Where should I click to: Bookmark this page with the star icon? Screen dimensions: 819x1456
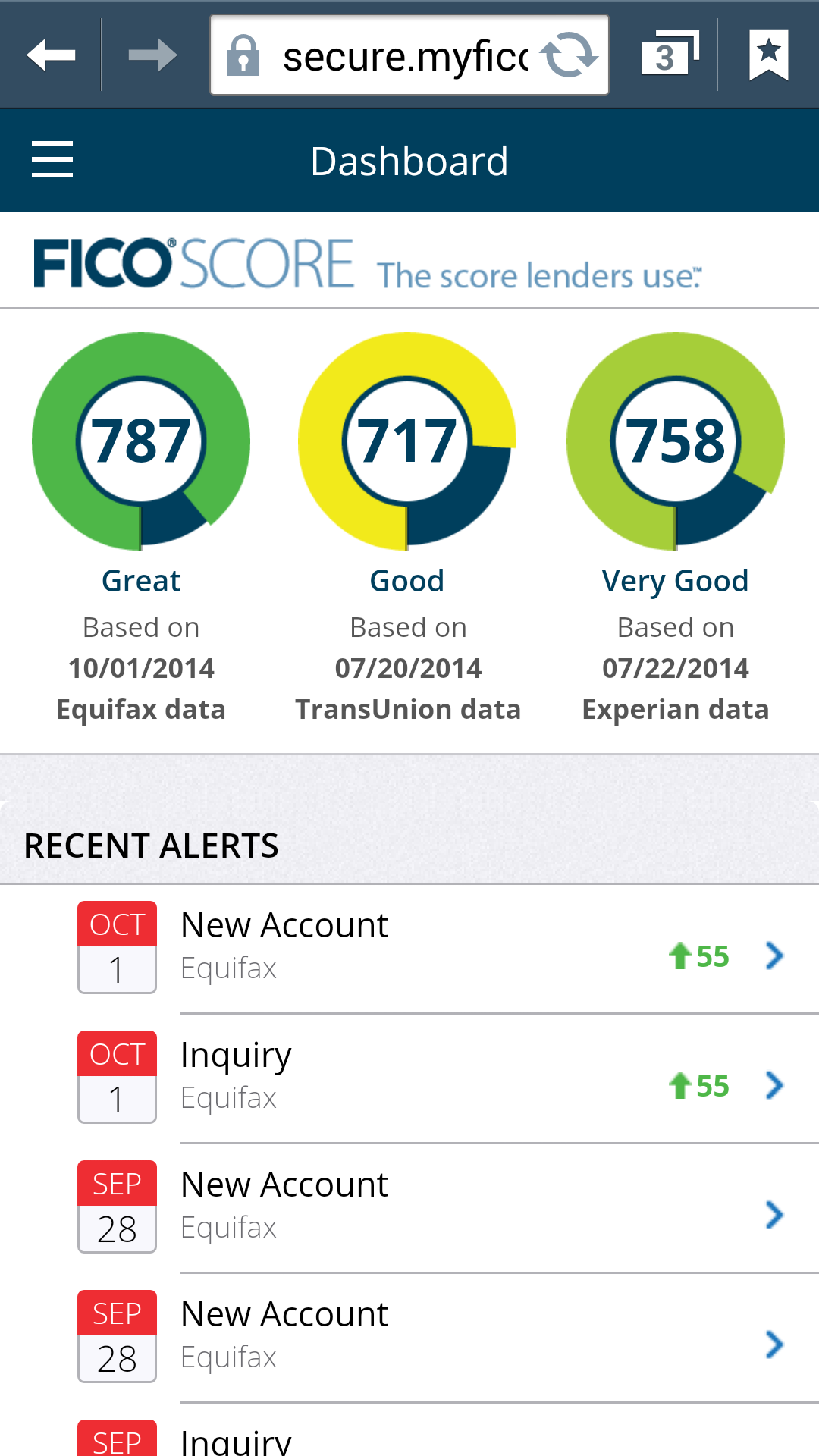tap(768, 53)
